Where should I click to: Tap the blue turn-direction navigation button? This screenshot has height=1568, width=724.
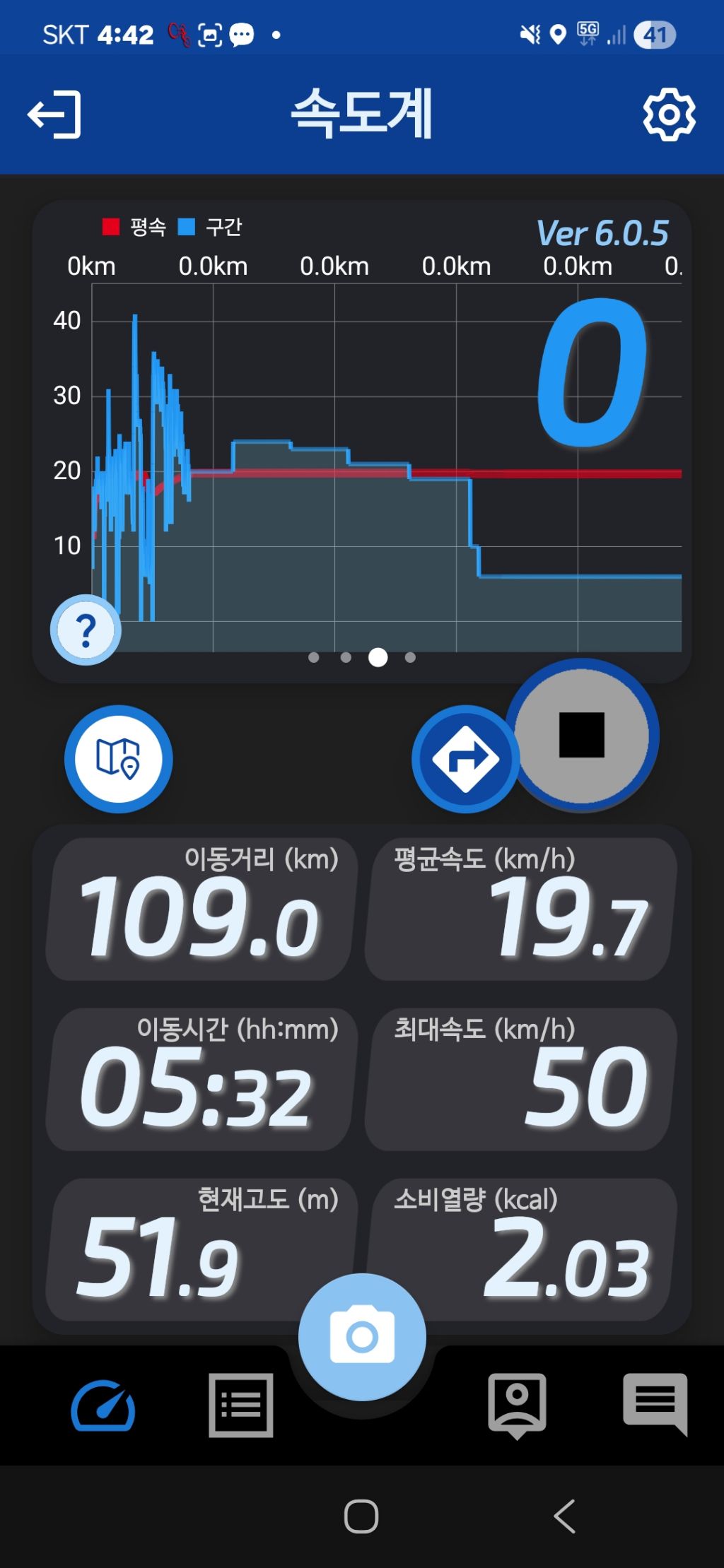465,759
